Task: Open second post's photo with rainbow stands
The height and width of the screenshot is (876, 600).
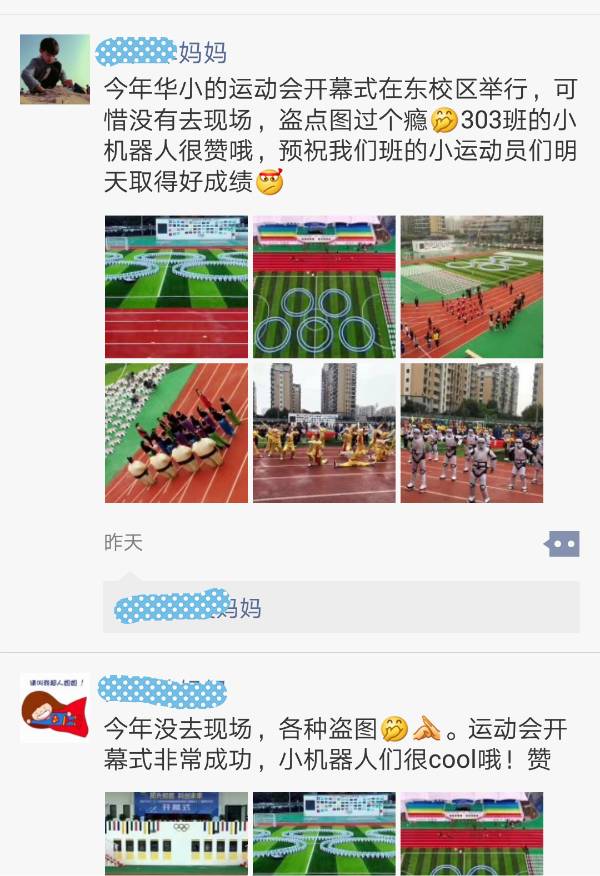Action: coord(472,833)
